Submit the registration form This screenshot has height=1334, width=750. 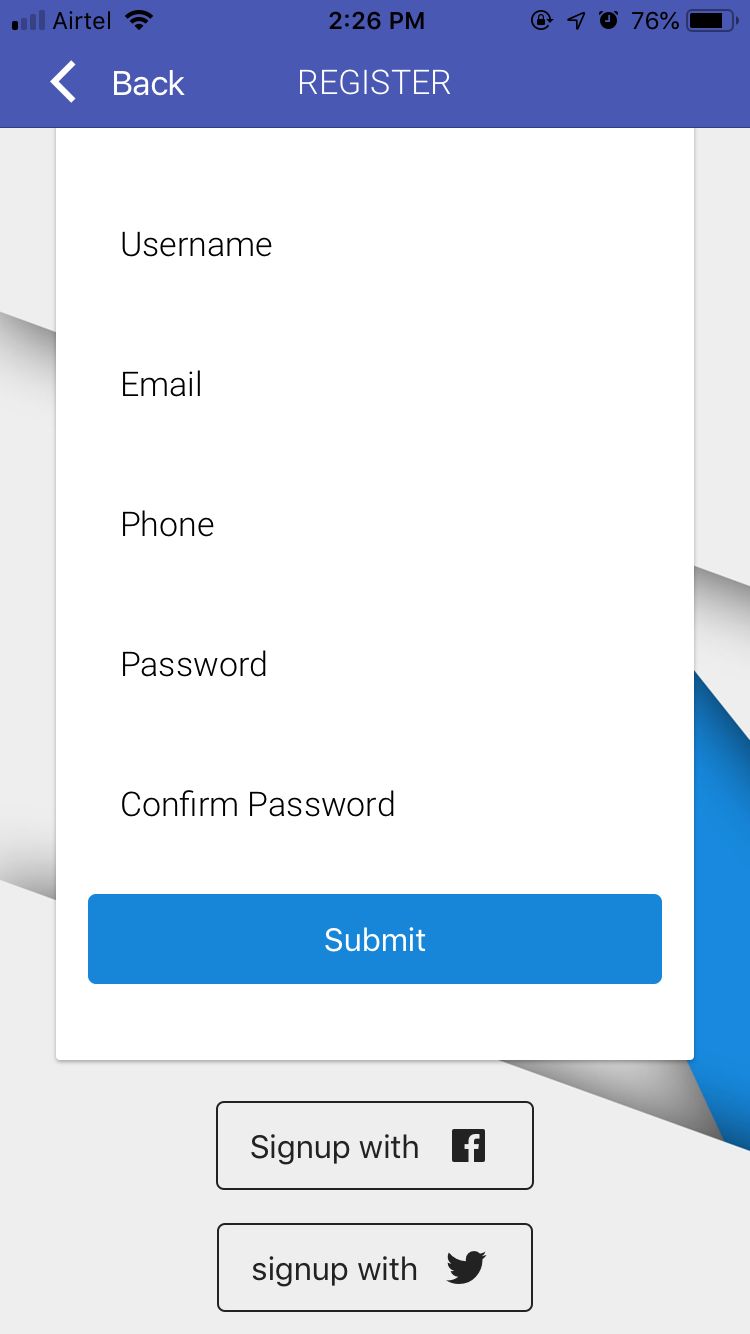(375, 939)
